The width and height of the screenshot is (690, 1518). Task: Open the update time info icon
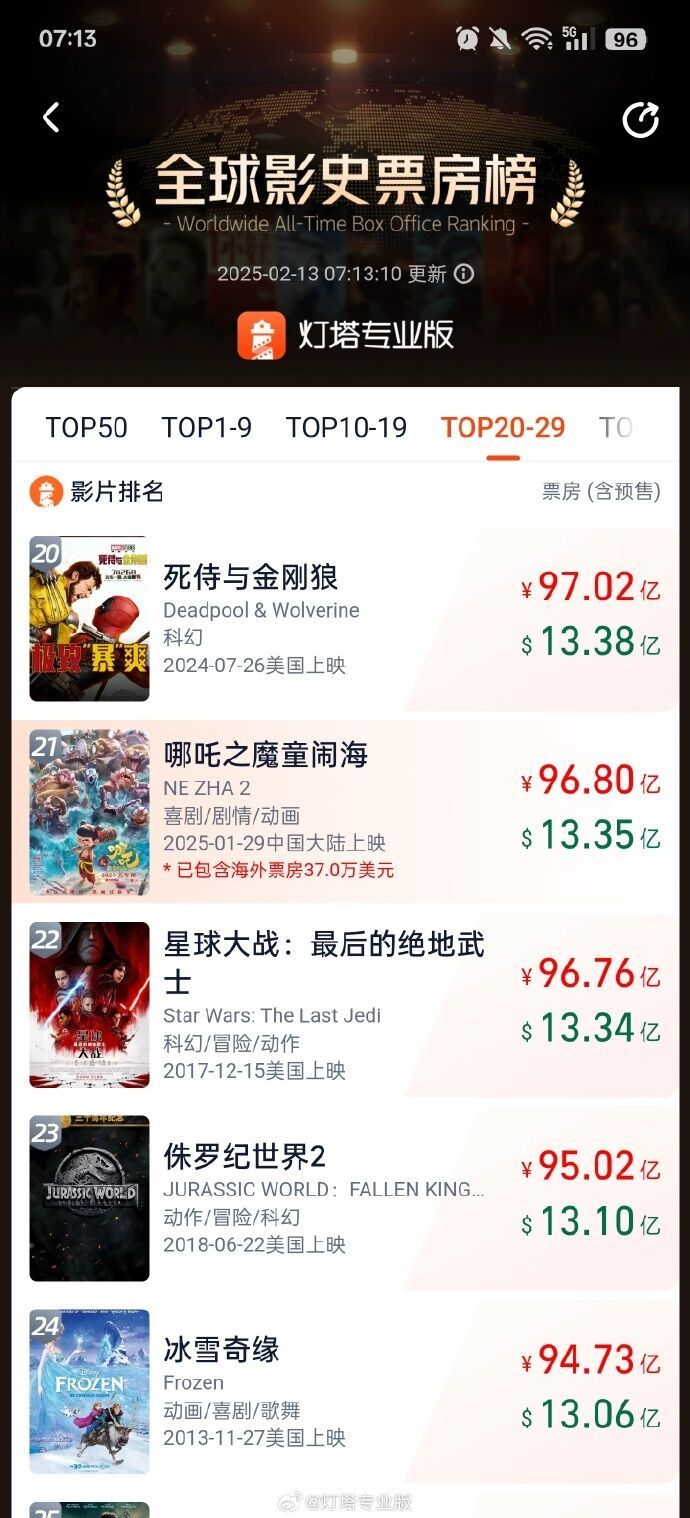464,274
